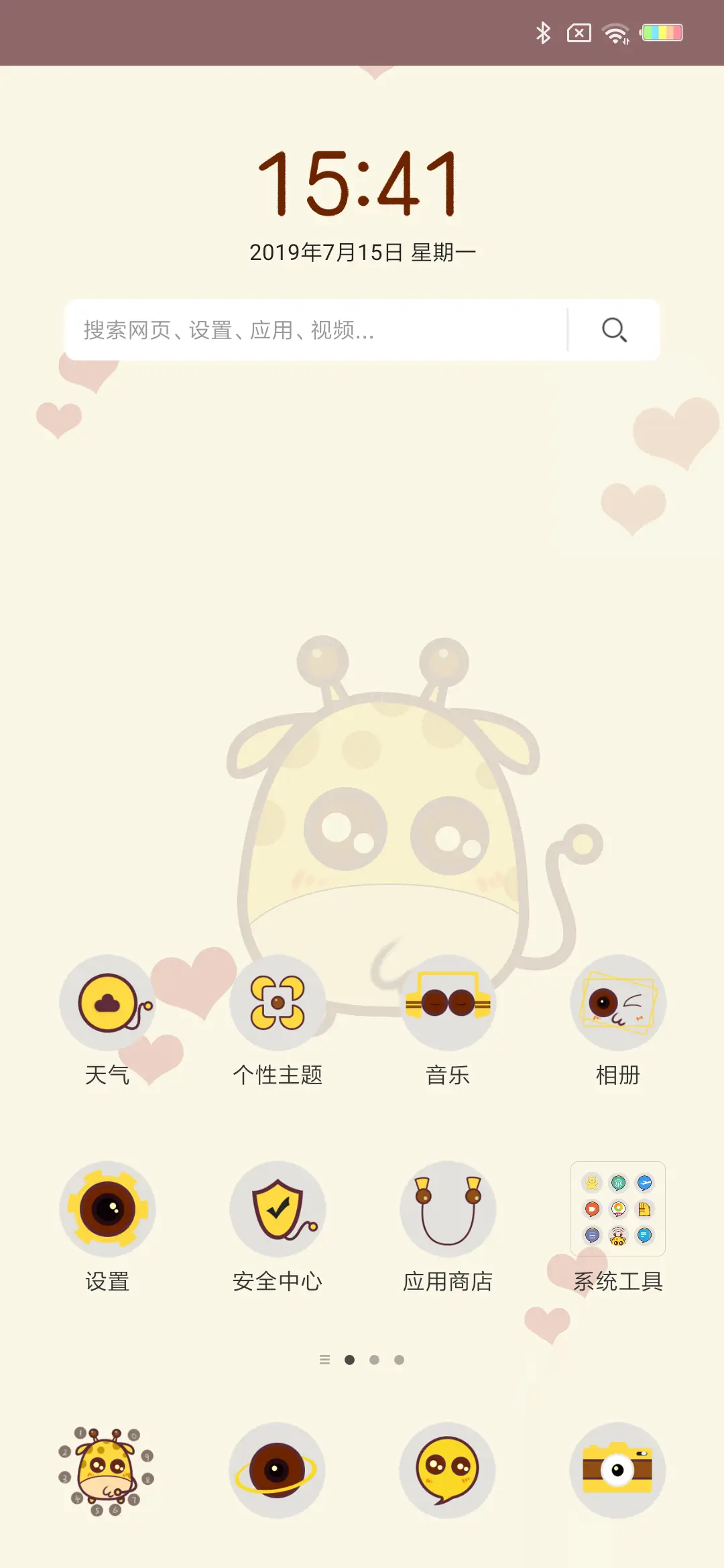Tap the date text to open the calendar
The height and width of the screenshot is (1568, 724).
[x=362, y=252]
